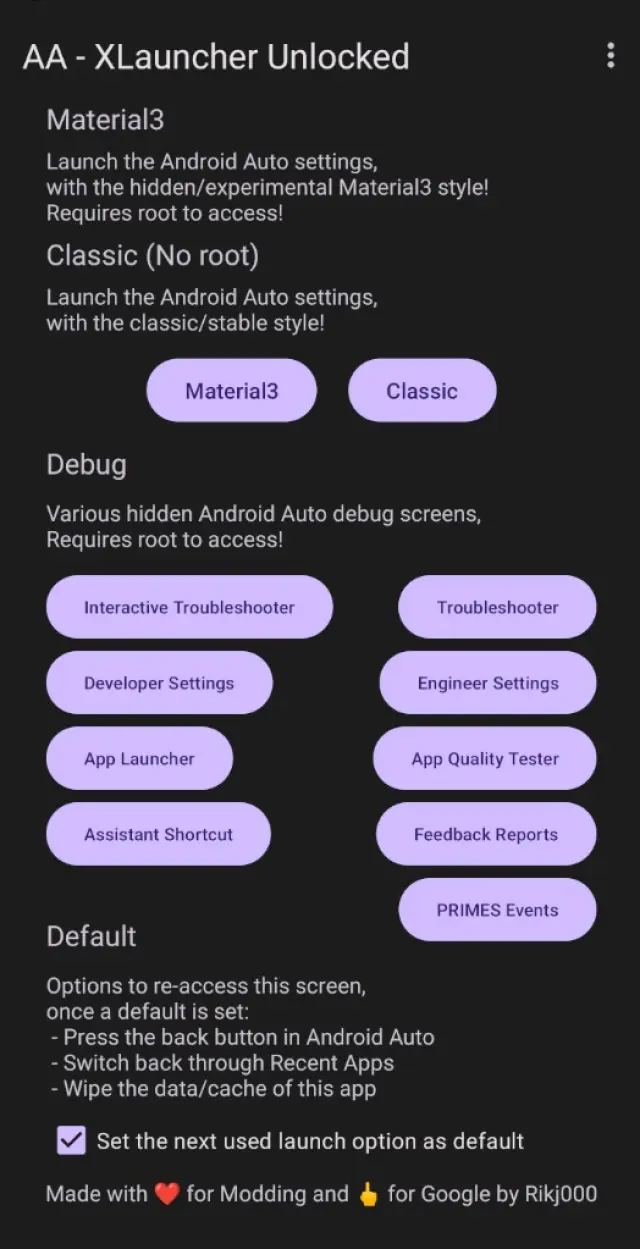Image resolution: width=640 pixels, height=1249 pixels.
Task: Open PRIMES Events
Action: coord(497,910)
